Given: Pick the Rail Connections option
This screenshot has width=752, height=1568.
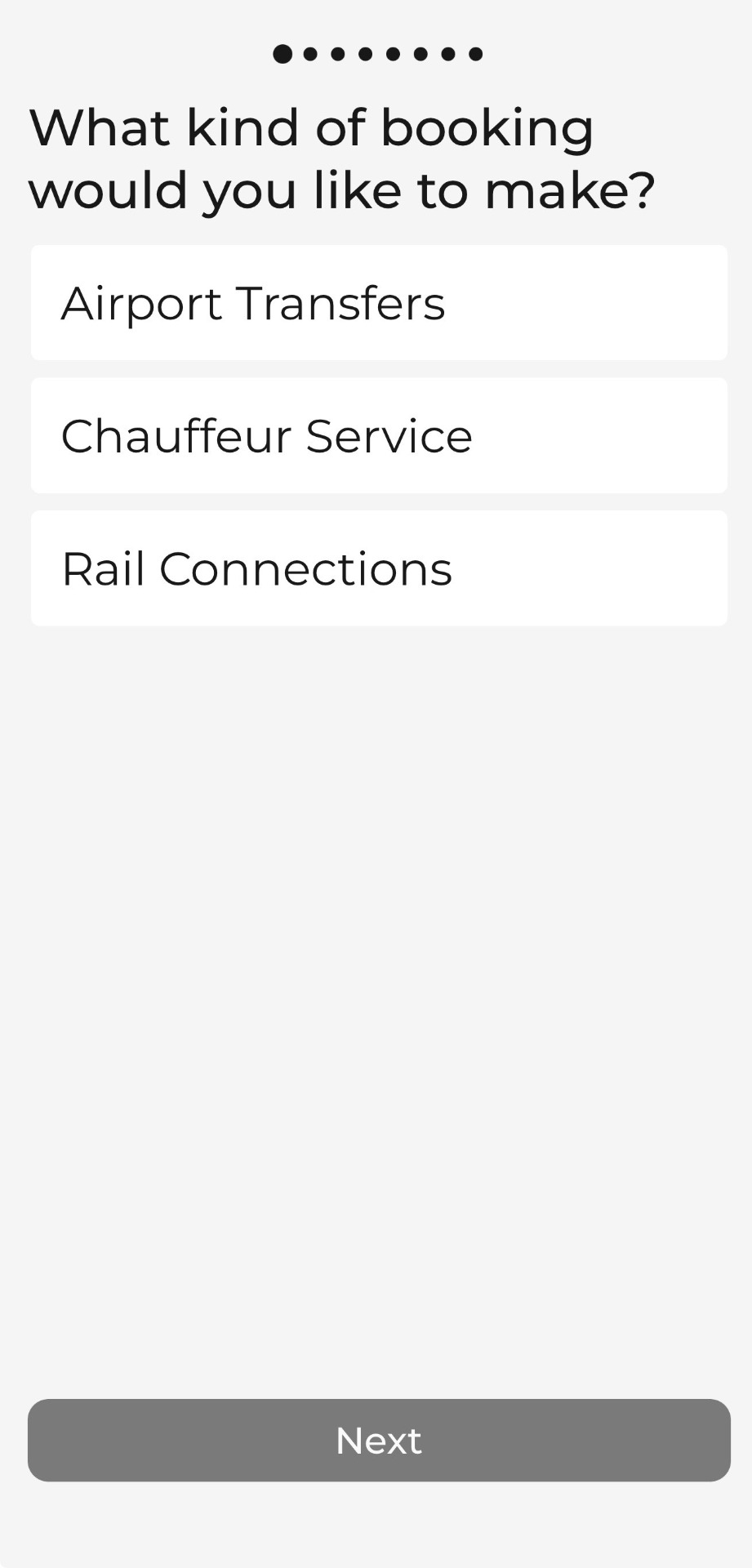Looking at the screenshot, I should (x=379, y=568).
